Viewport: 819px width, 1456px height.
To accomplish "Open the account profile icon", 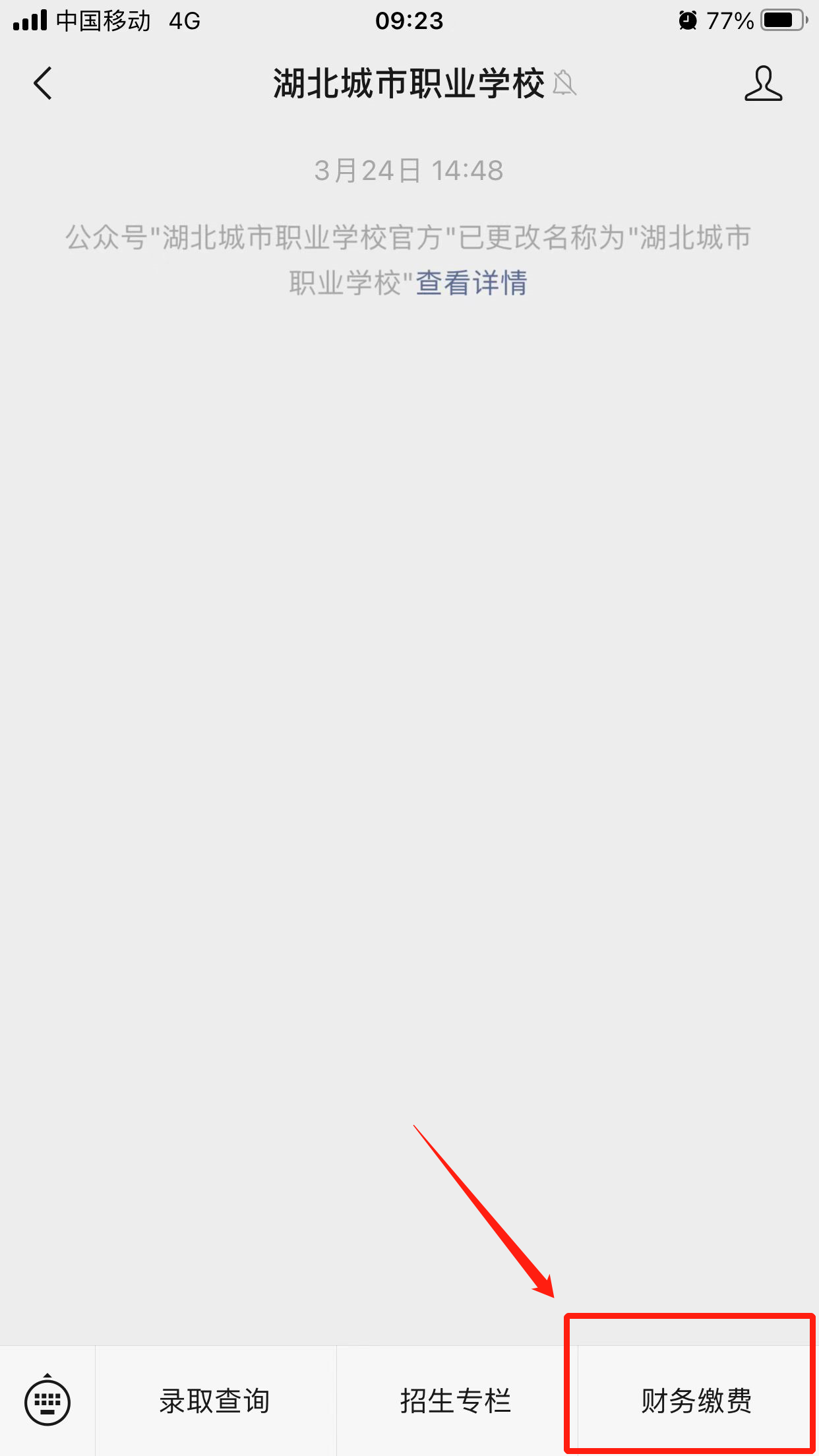I will tap(763, 84).
